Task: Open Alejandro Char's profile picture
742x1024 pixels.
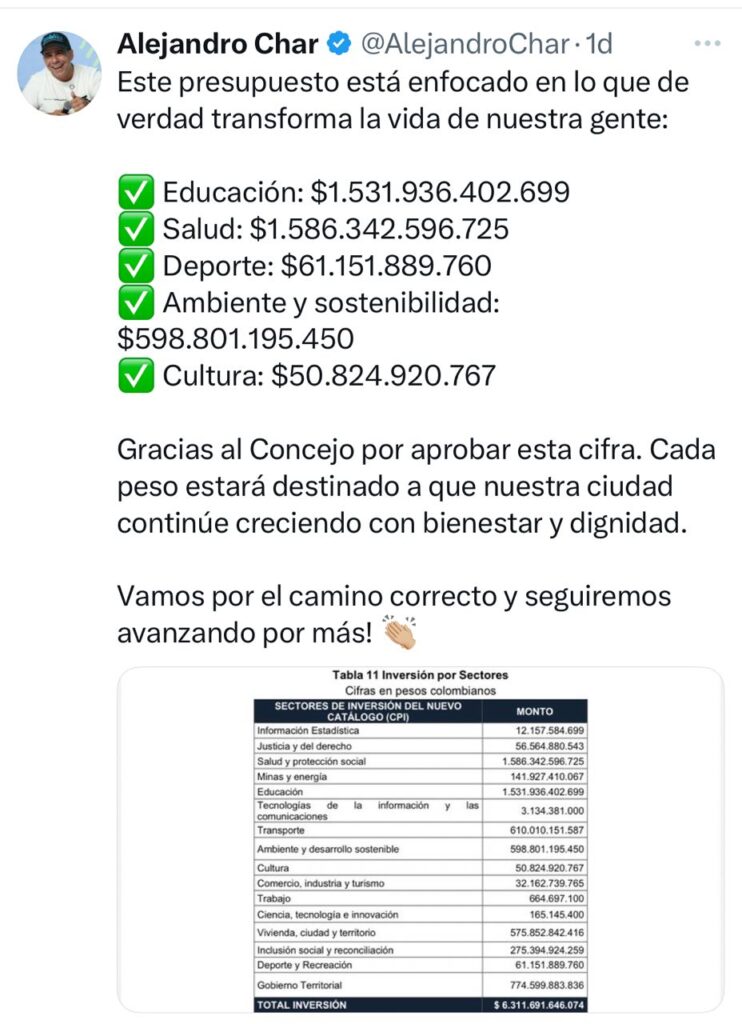Action: (x=59, y=73)
